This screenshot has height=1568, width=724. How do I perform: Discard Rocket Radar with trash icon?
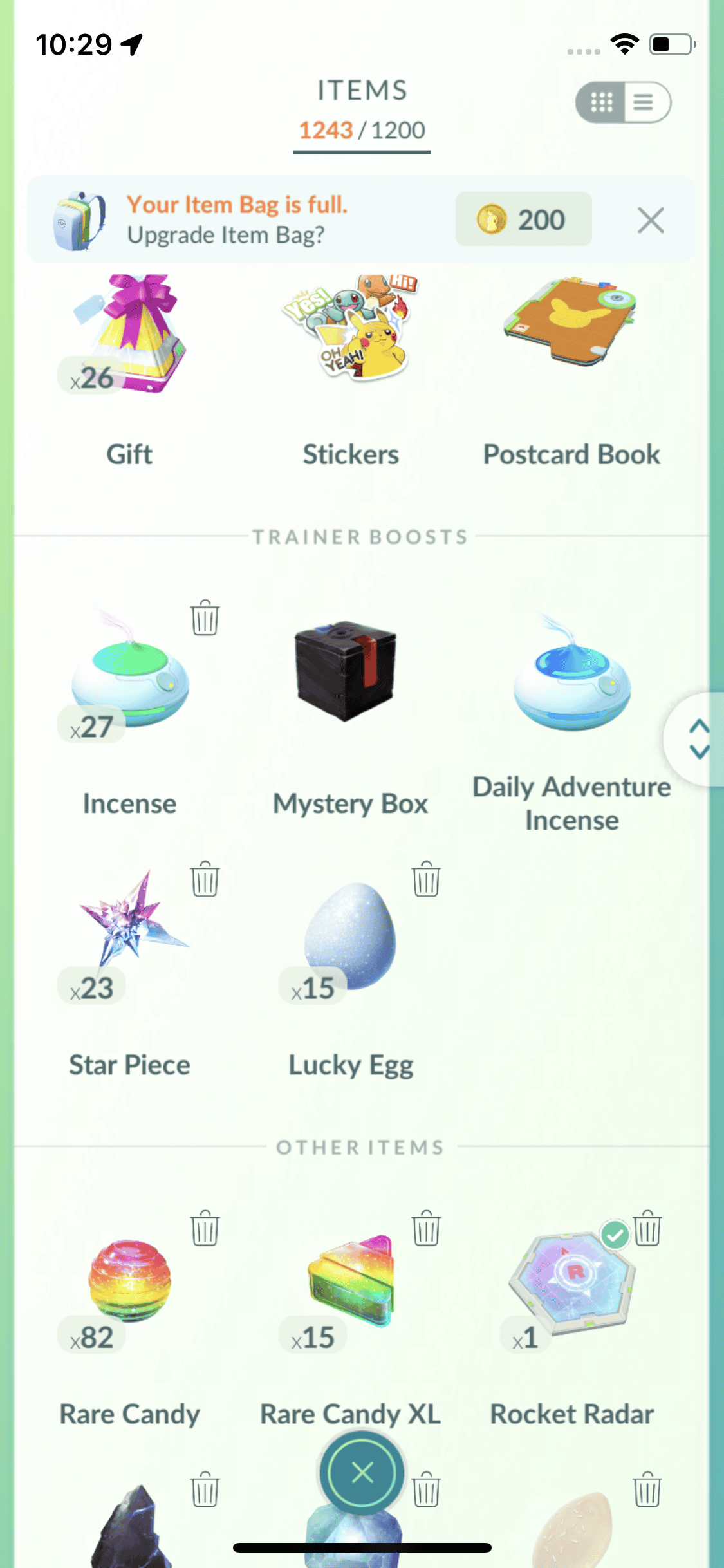click(x=647, y=1229)
